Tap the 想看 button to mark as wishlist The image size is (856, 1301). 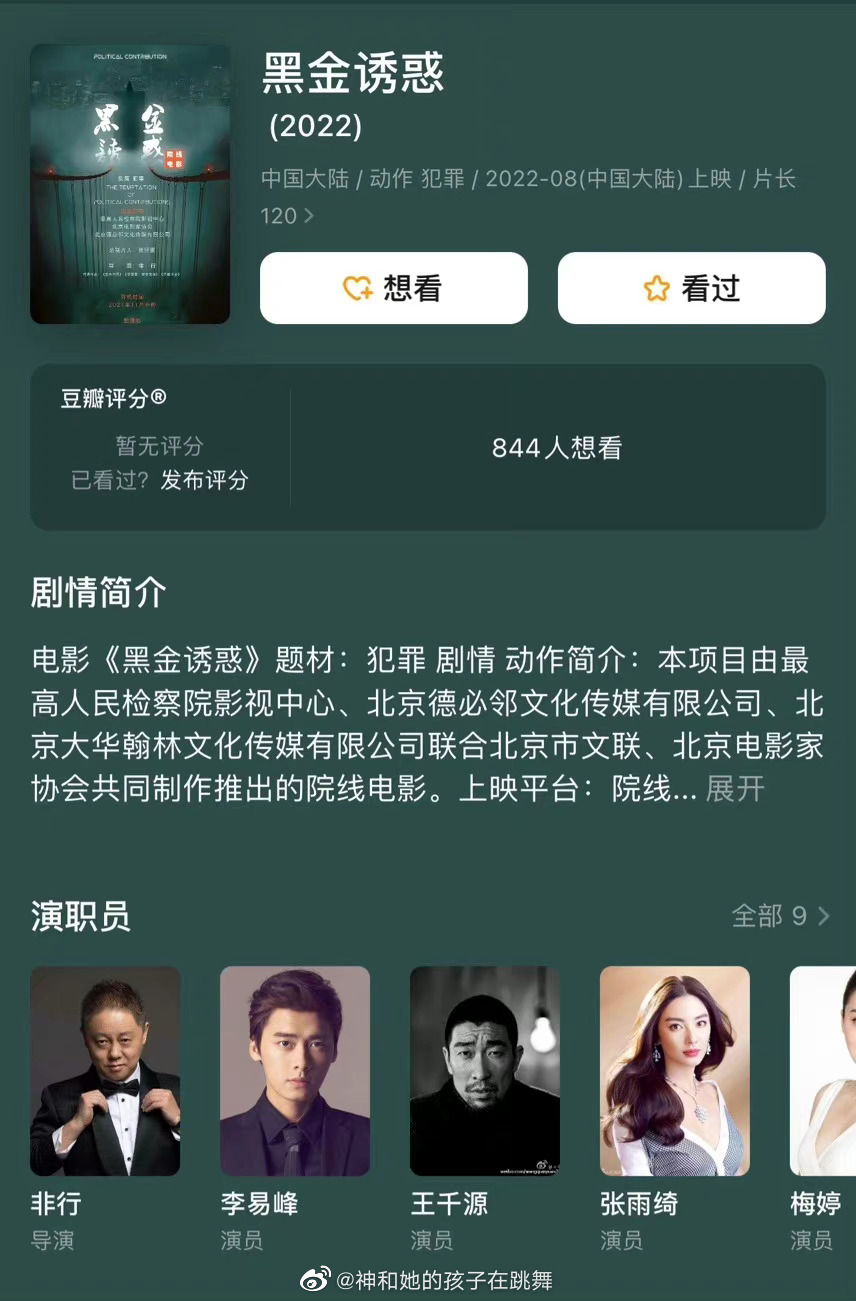(x=394, y=288)
